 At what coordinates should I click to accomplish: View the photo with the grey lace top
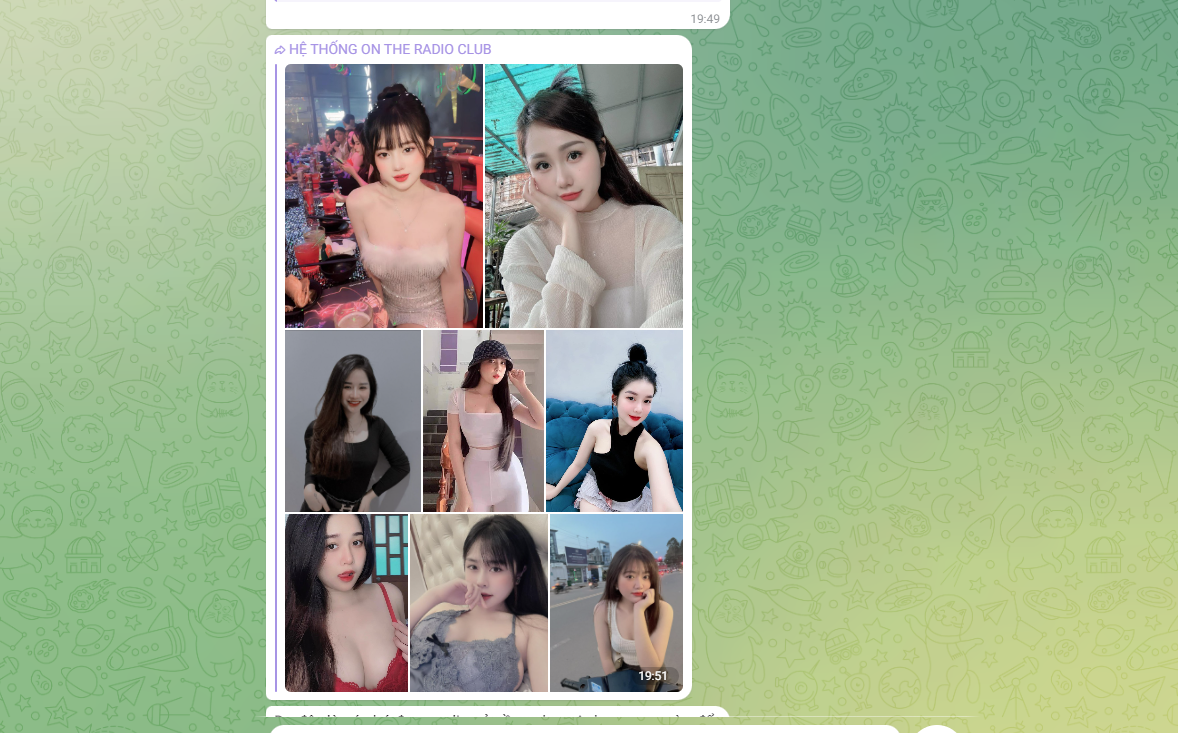point(478,603)
